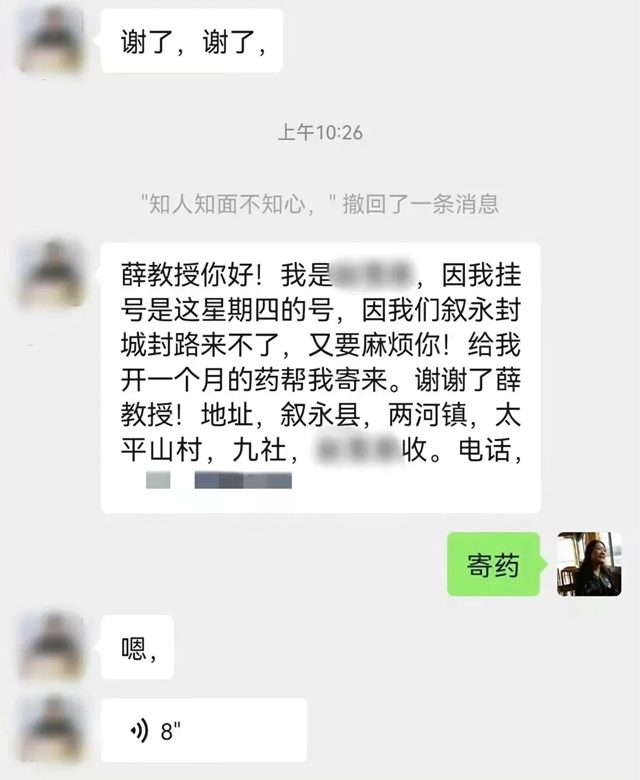Tap the contact's avatar next to 谢了,谢了

[51, 41]
